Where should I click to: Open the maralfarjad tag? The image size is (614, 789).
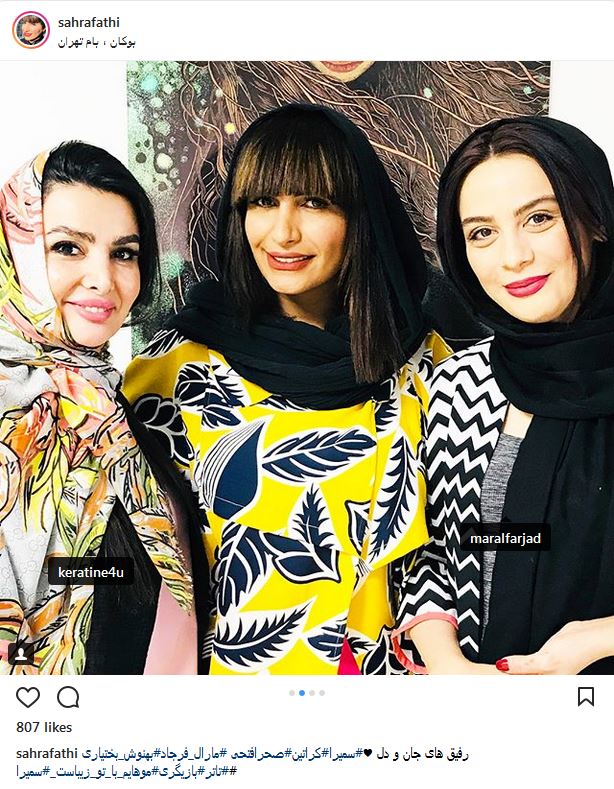tap(506, 539)
